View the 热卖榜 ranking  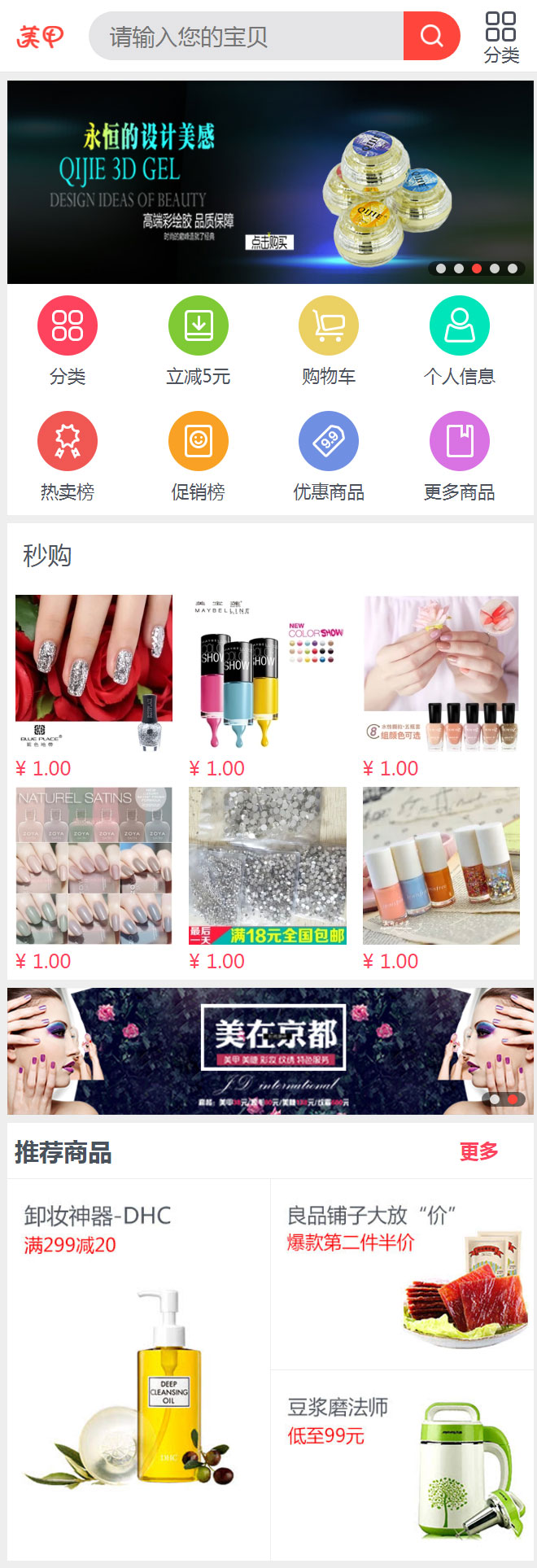(x=68, y=441)
